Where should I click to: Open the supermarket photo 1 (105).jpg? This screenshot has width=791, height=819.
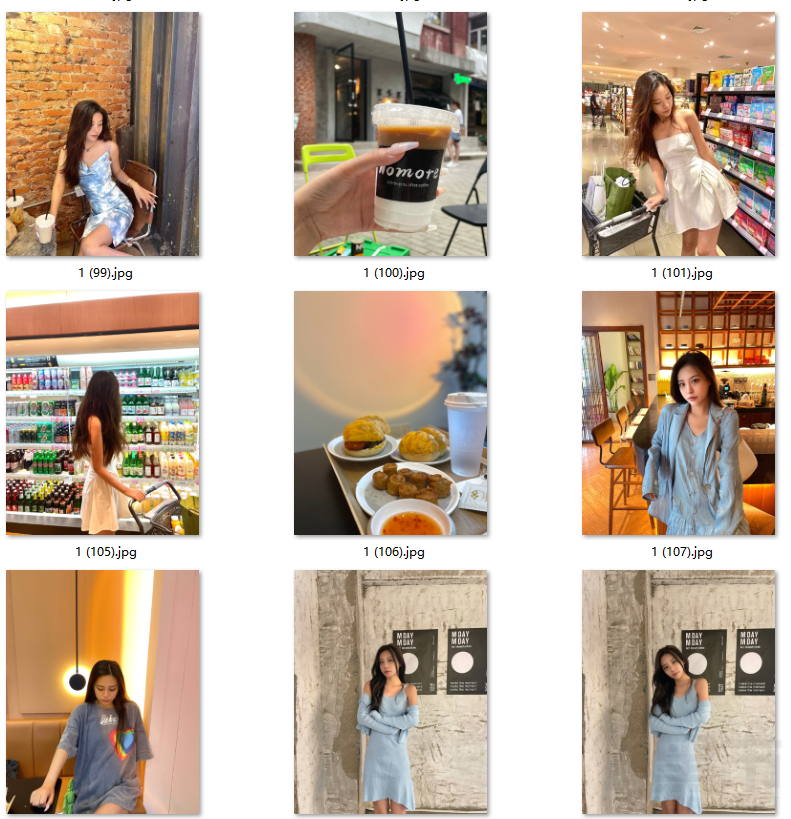[102, 413]
